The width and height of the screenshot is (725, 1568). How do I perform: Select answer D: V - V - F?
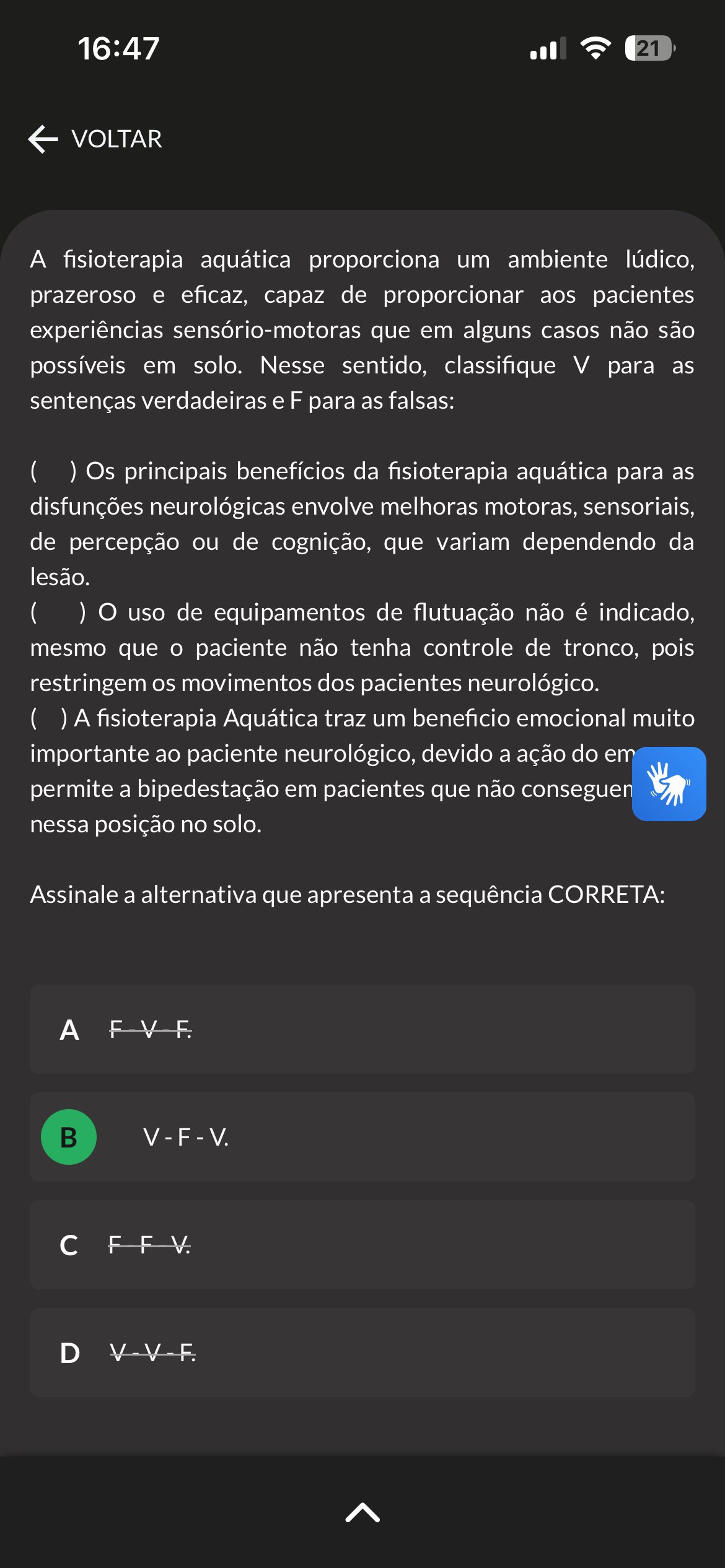(x=362, y=1352)
